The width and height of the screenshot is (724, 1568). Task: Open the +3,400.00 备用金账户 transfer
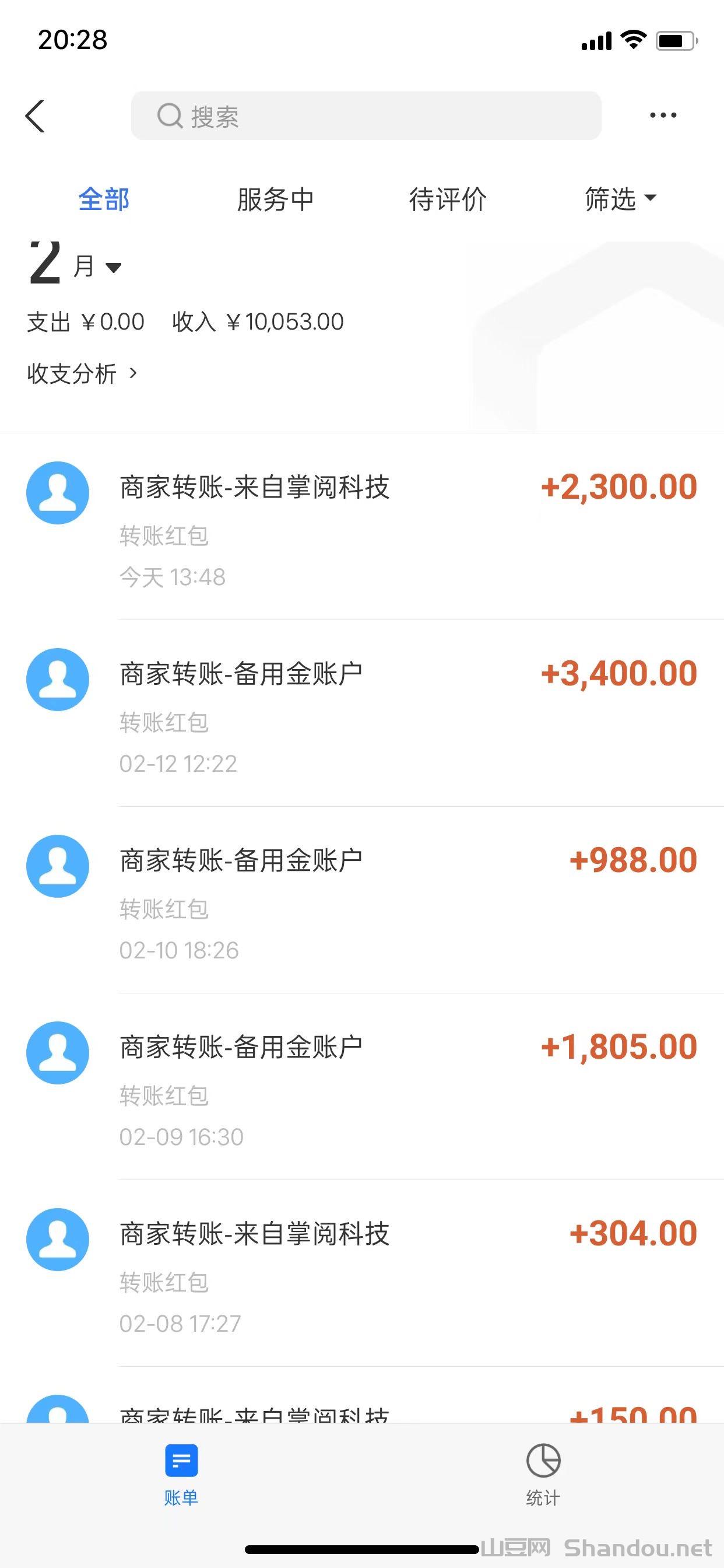pyautogui.click(x=361, y=713)
